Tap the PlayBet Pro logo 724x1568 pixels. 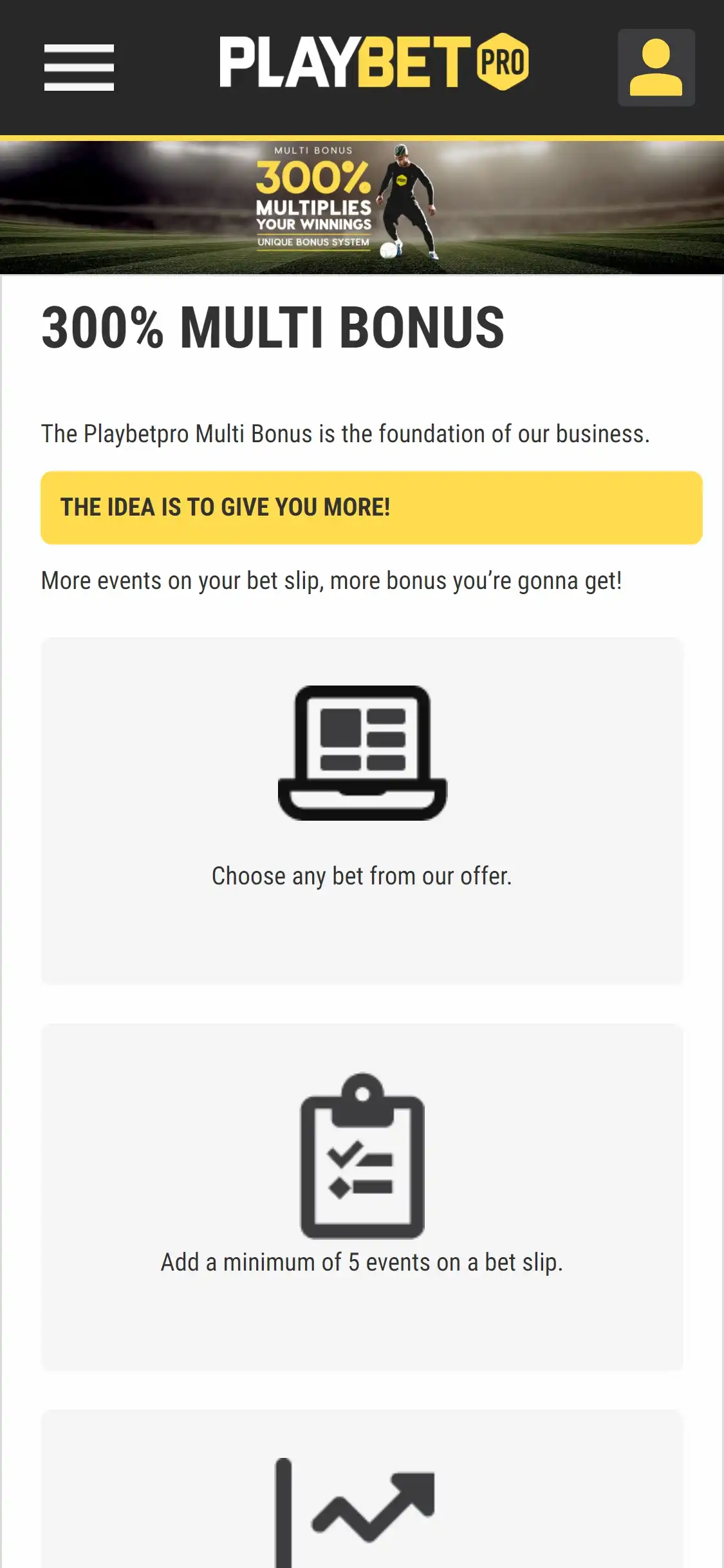coord(374,62)
